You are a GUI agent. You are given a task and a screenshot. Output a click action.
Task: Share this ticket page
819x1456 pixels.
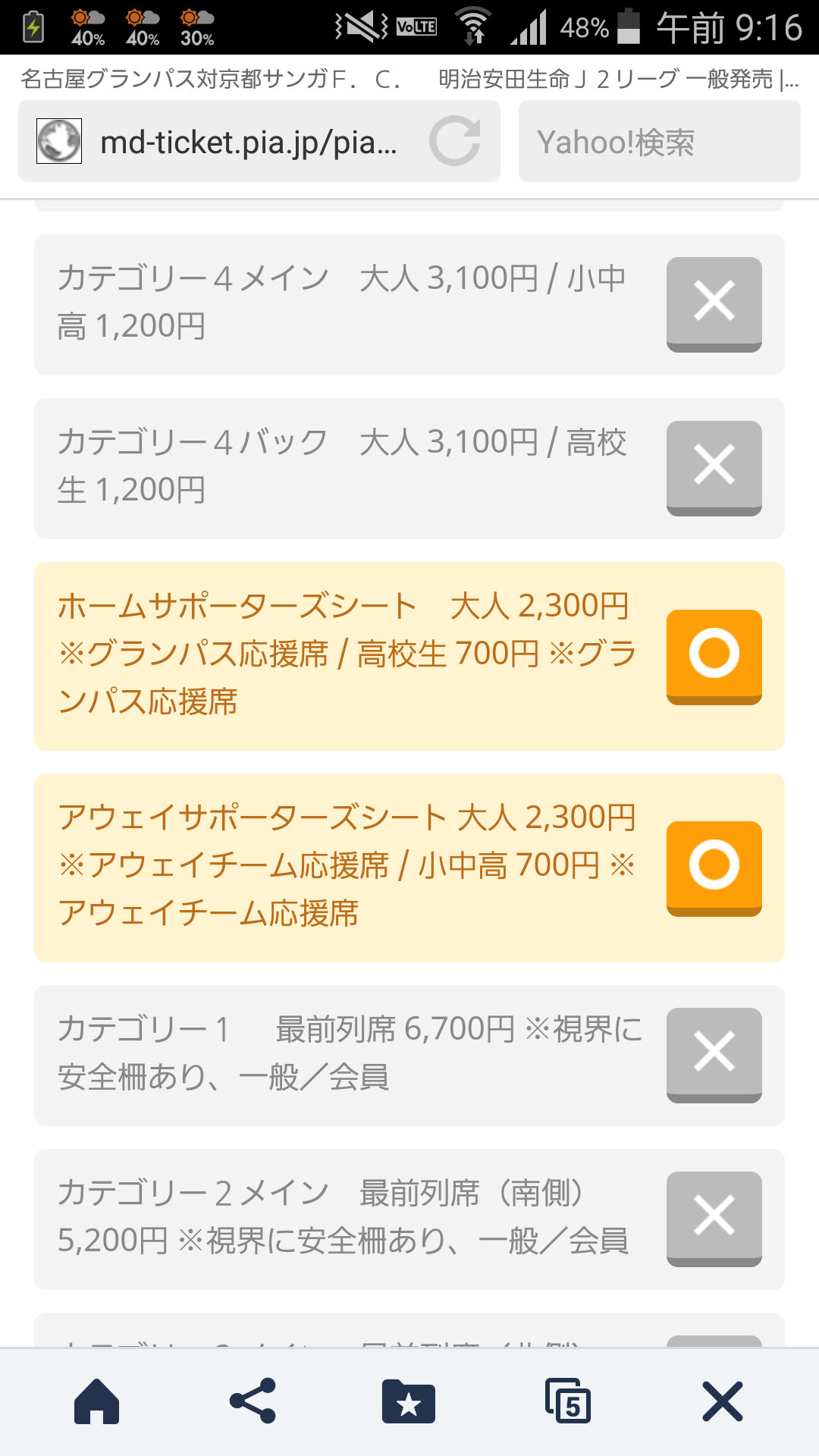click(x=253, y=1401)
